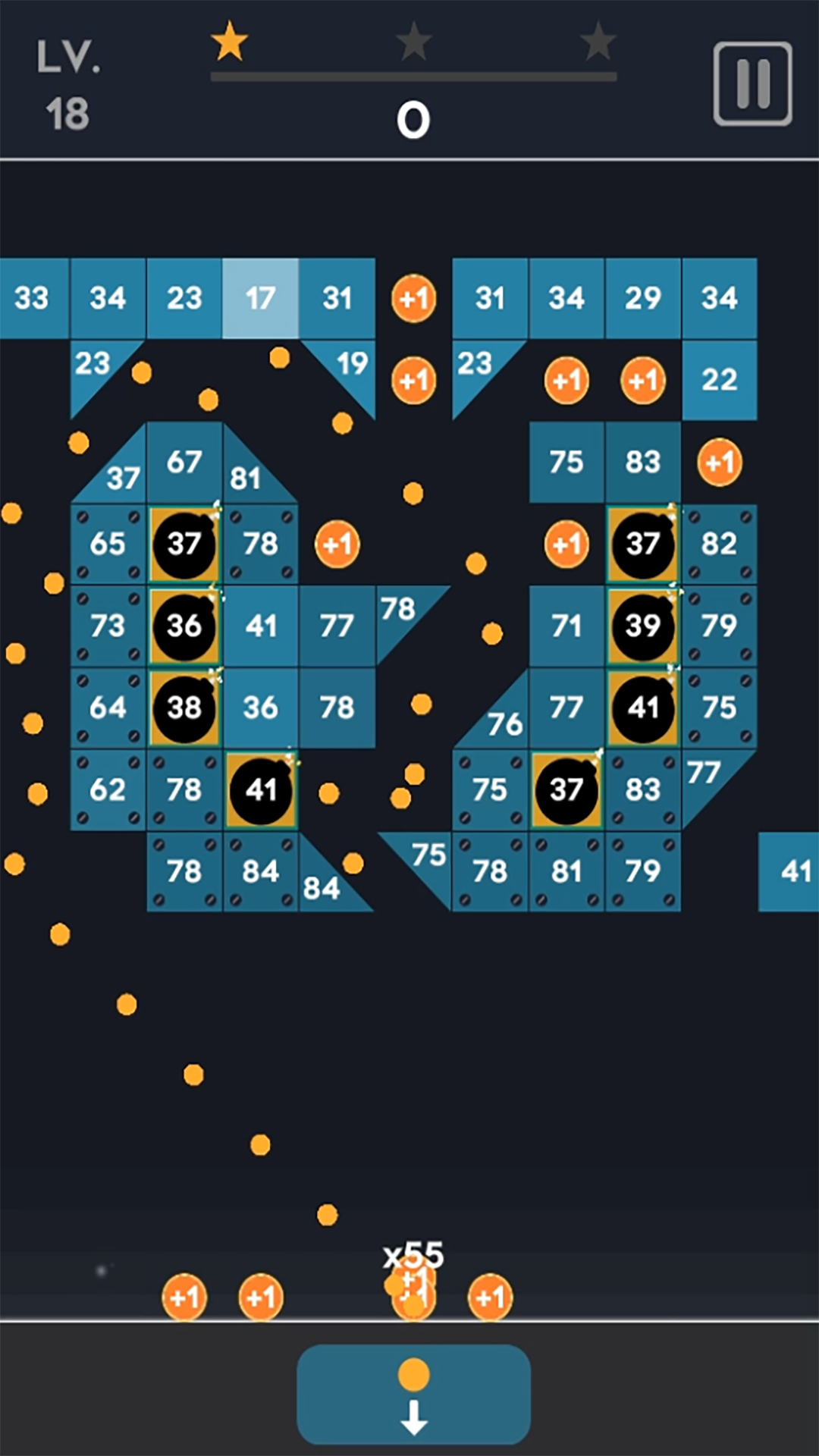819x1456 pixels.
Task: Grab the +1 token next to the 83 brick
Action: tap(720, 463)
